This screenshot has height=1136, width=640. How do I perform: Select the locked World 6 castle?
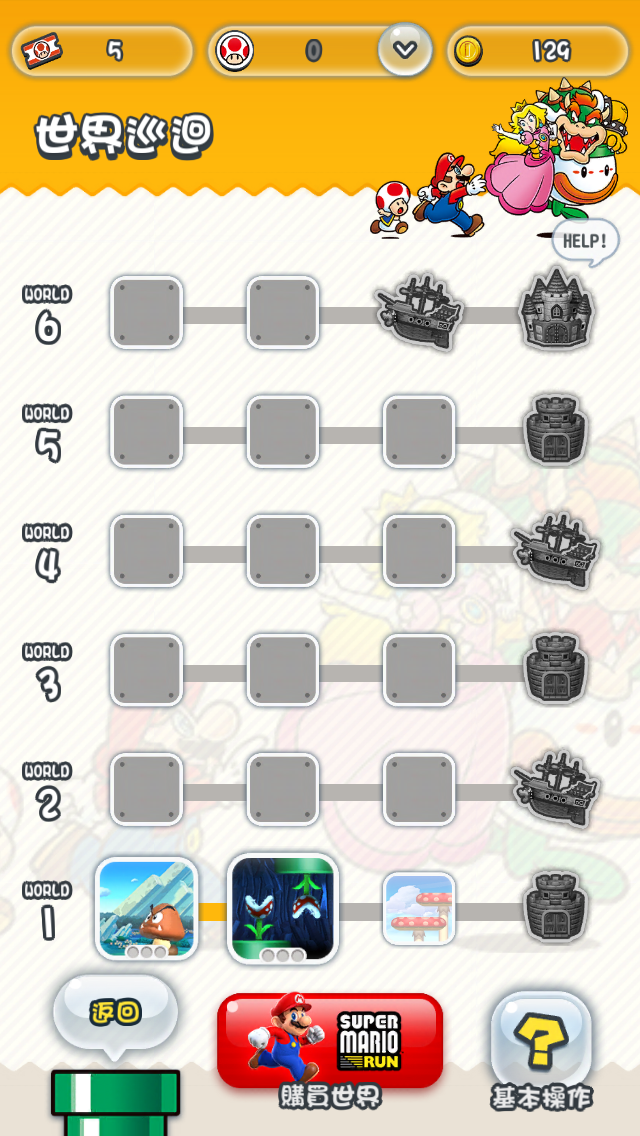557,307
